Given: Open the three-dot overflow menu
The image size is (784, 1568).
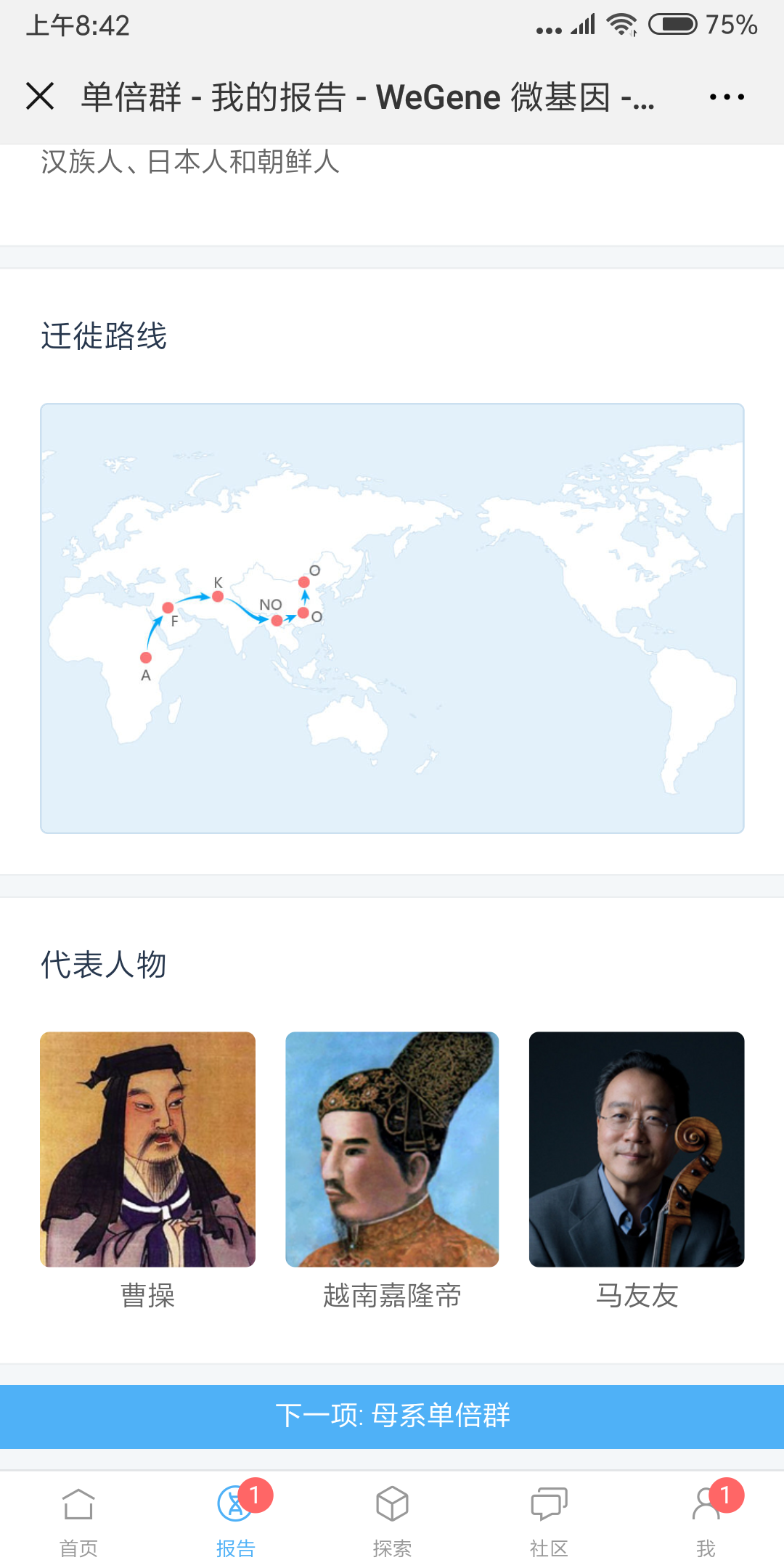Looking at the screenshot, I should pyautogui.click(x=727, y=97).
